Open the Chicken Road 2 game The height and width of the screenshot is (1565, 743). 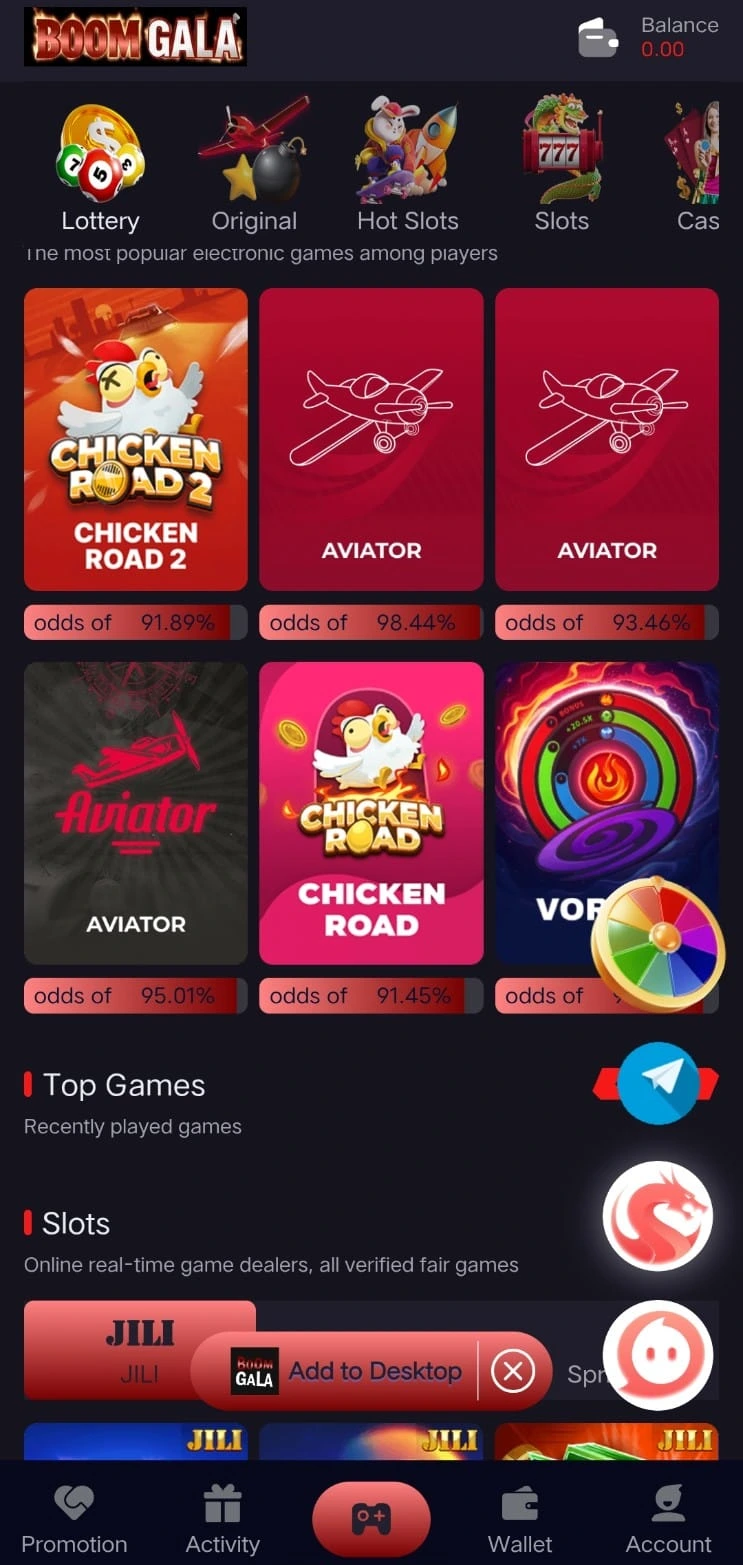(x=135, y=438)
